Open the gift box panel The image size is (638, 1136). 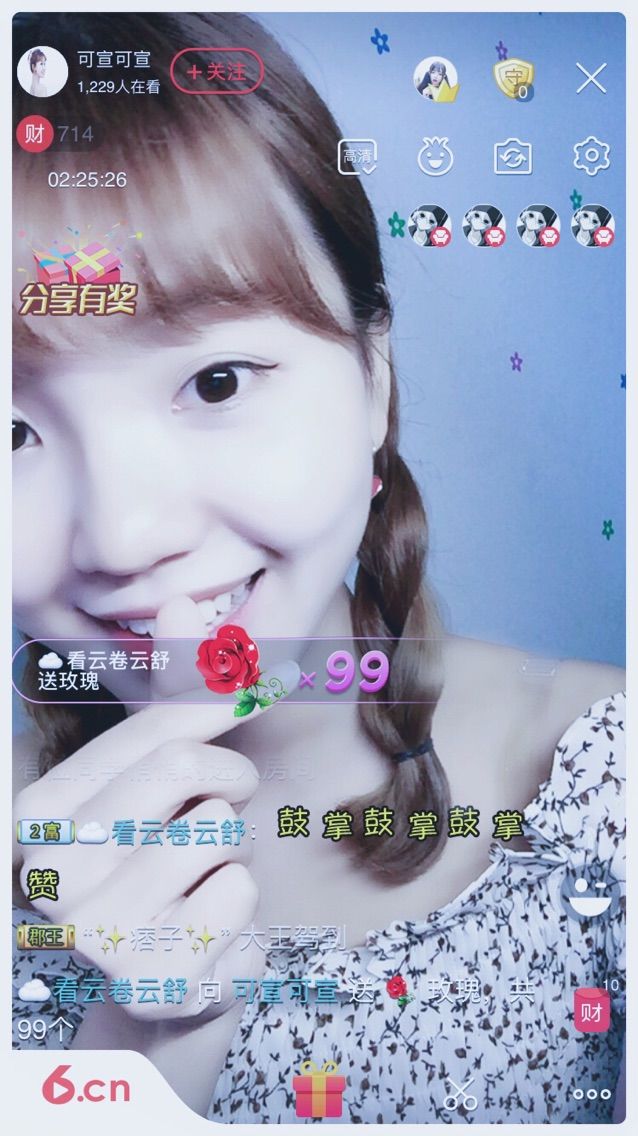coord(319,1089)
